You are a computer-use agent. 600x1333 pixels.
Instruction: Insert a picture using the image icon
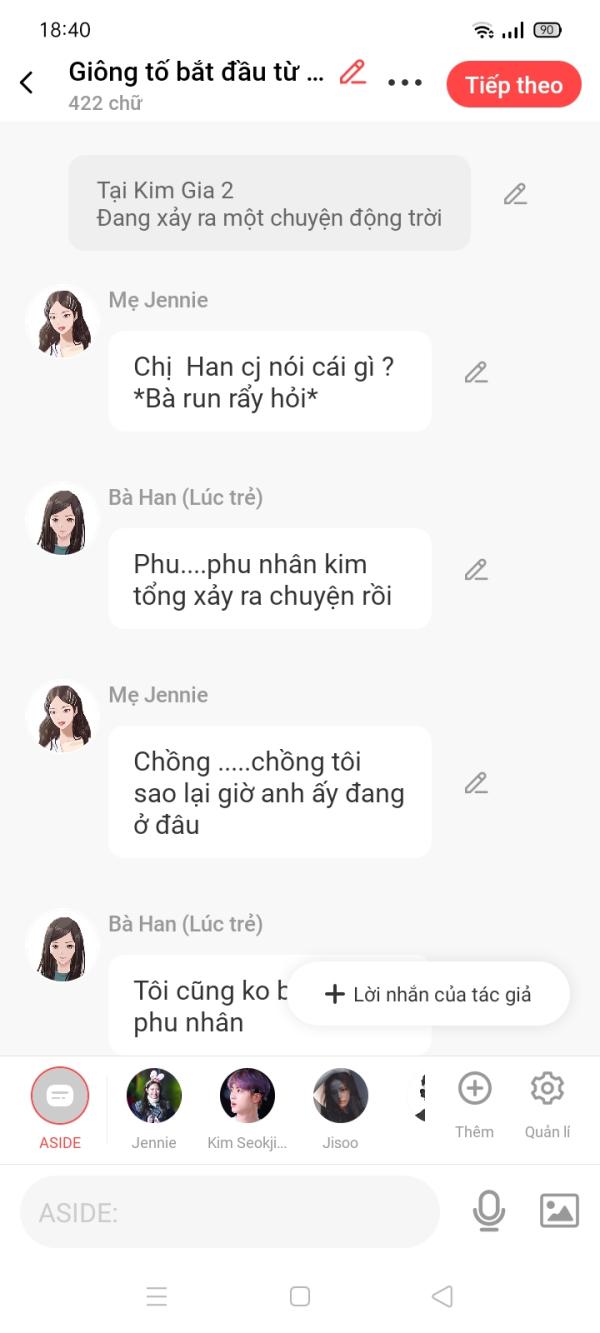click(x=559, y=1211)
